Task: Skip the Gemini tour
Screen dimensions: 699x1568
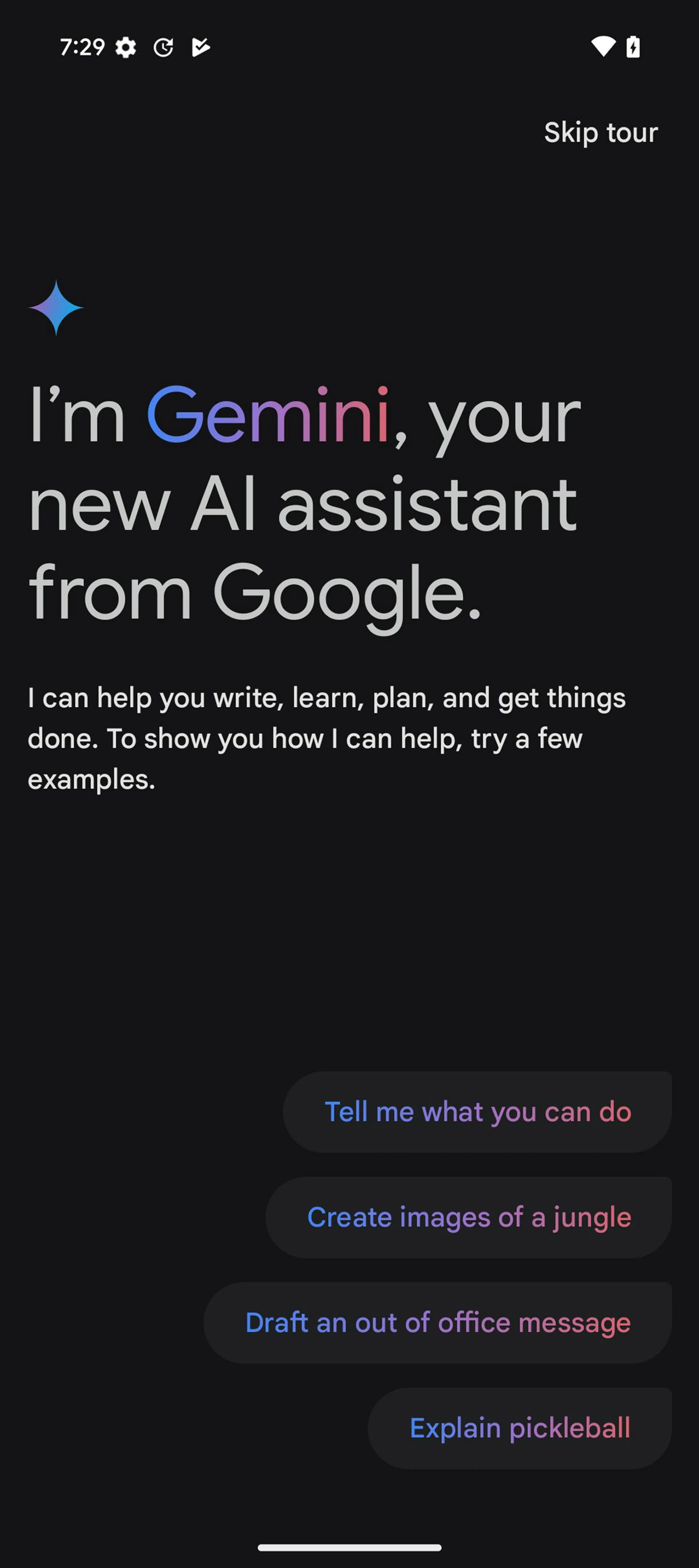Action: 600,133
